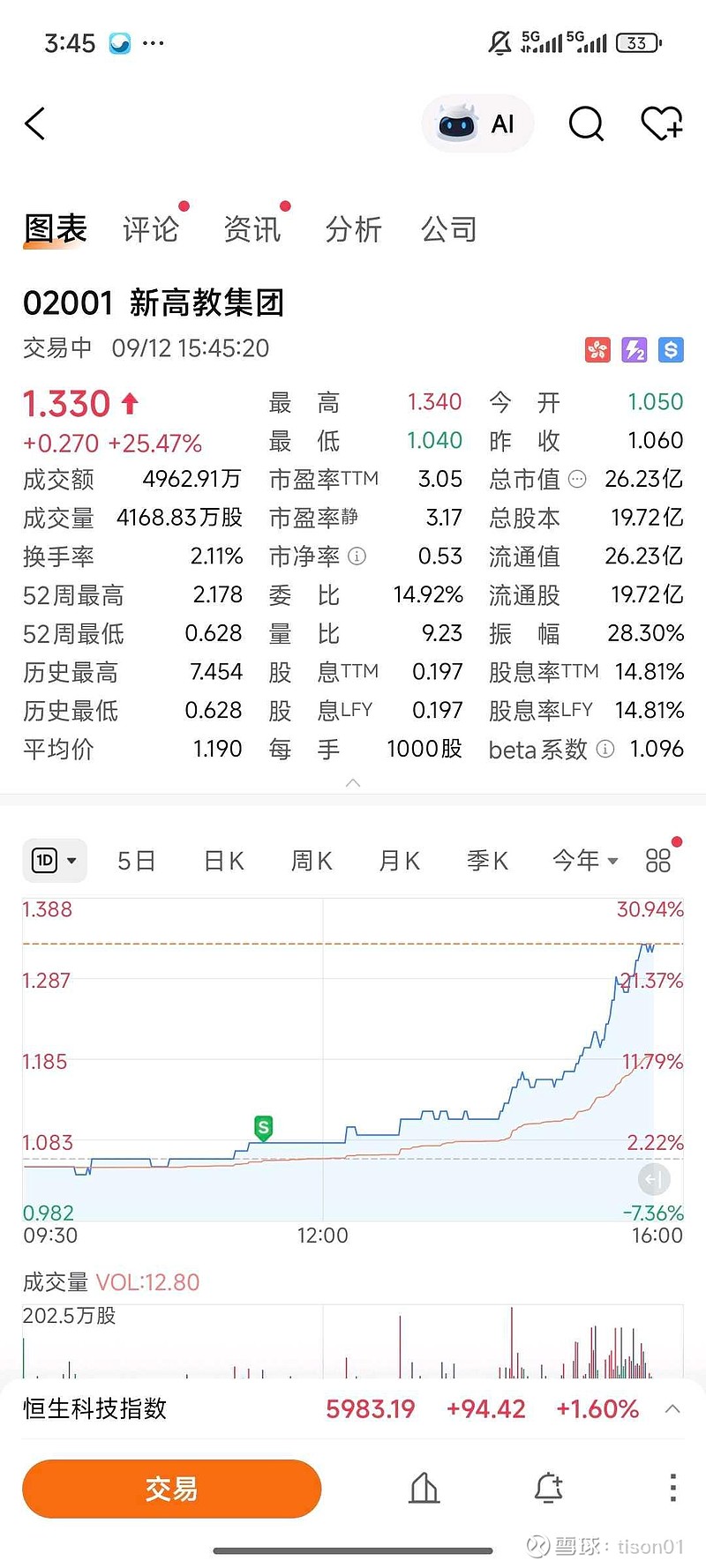Switch chart to 月K
The height and width of the screenshot is (1568, 706).
399,860
